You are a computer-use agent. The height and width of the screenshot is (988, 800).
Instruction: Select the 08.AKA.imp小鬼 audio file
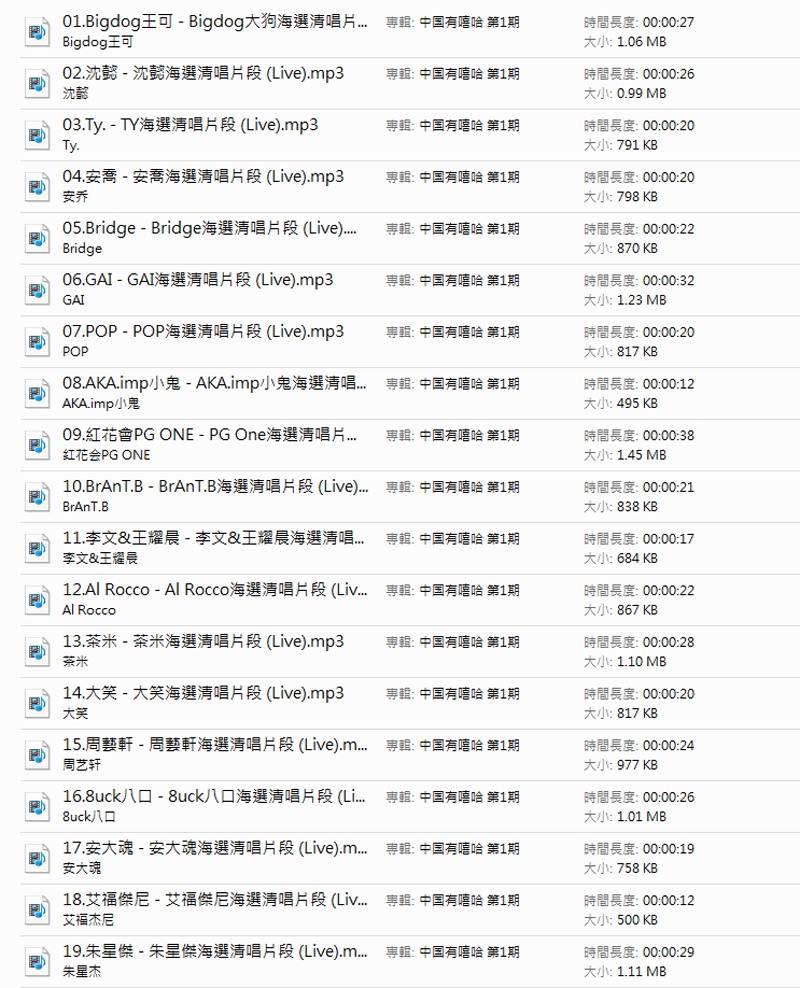(x=214, y=384)
